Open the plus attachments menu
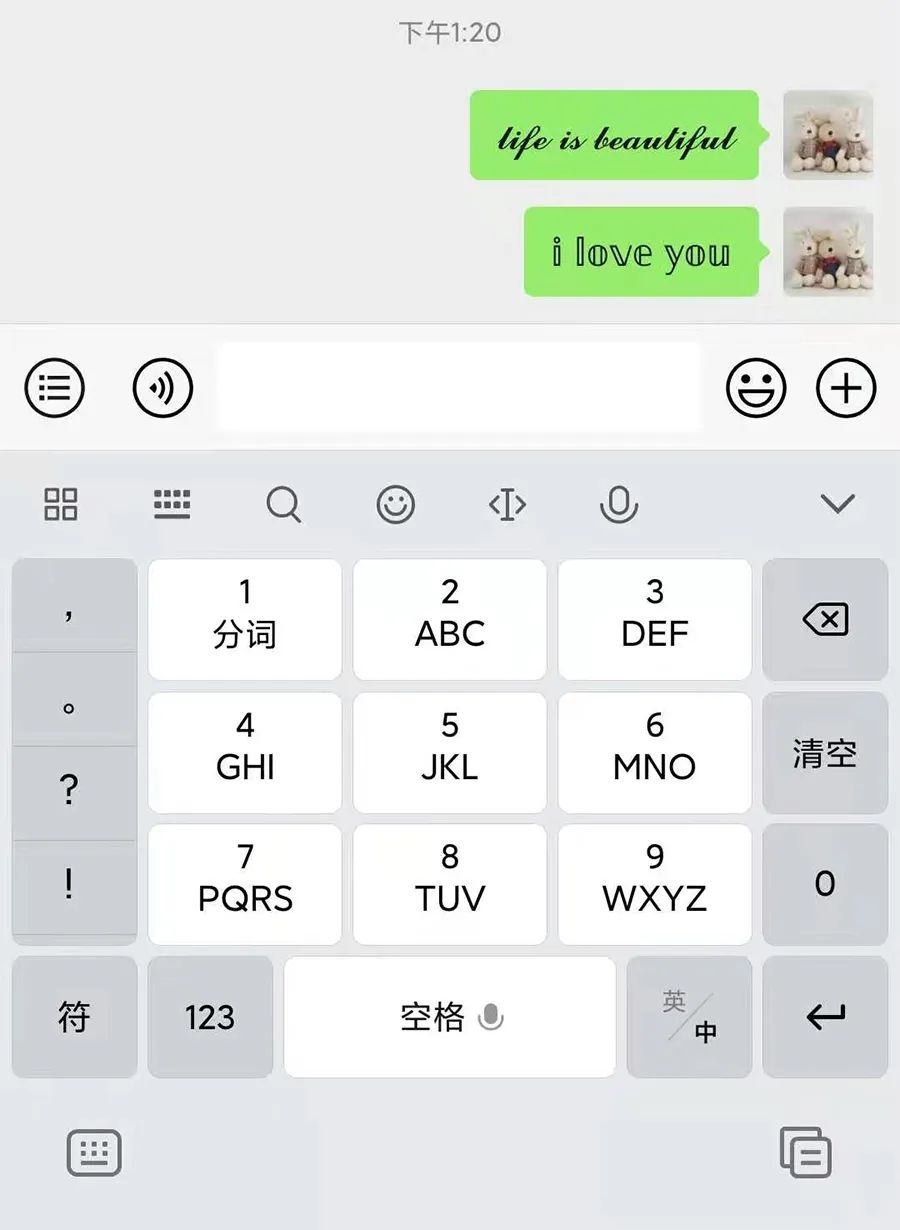Image resolution: width=900 pixels, height=1230 pixels. 846,388
